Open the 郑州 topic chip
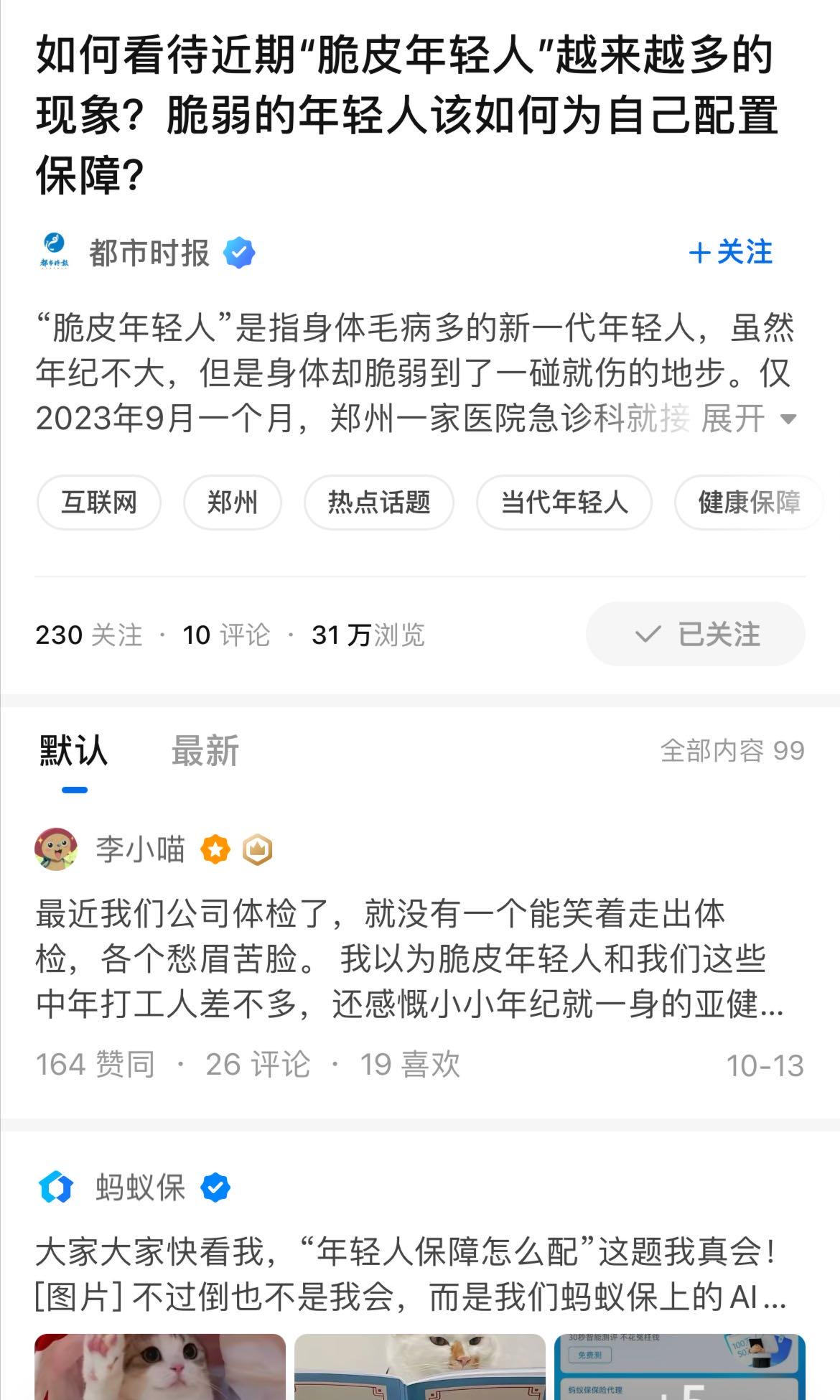 tap(232, 503)
